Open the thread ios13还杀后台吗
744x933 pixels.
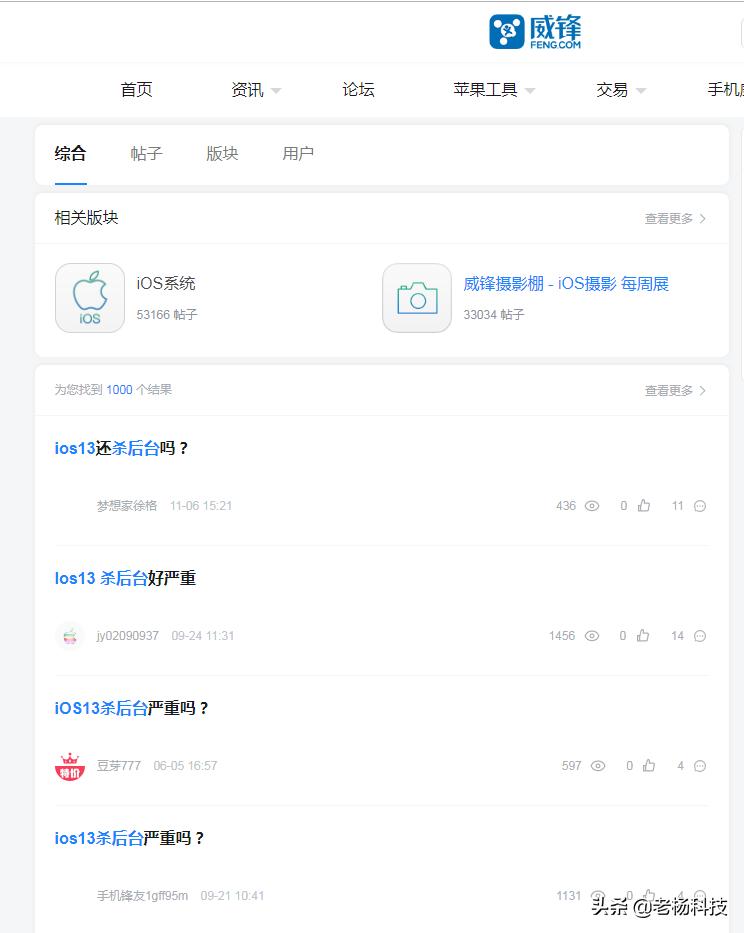120,448
